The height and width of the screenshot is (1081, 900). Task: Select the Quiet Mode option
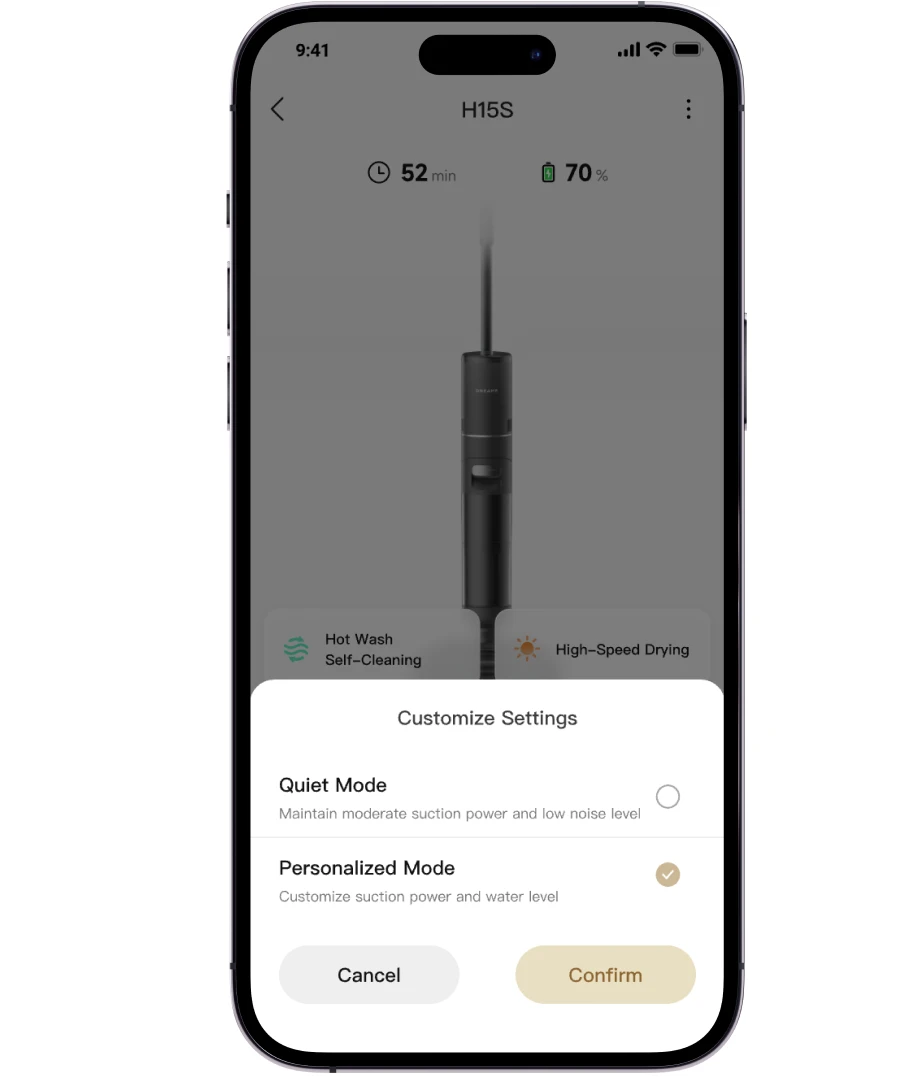667,797
